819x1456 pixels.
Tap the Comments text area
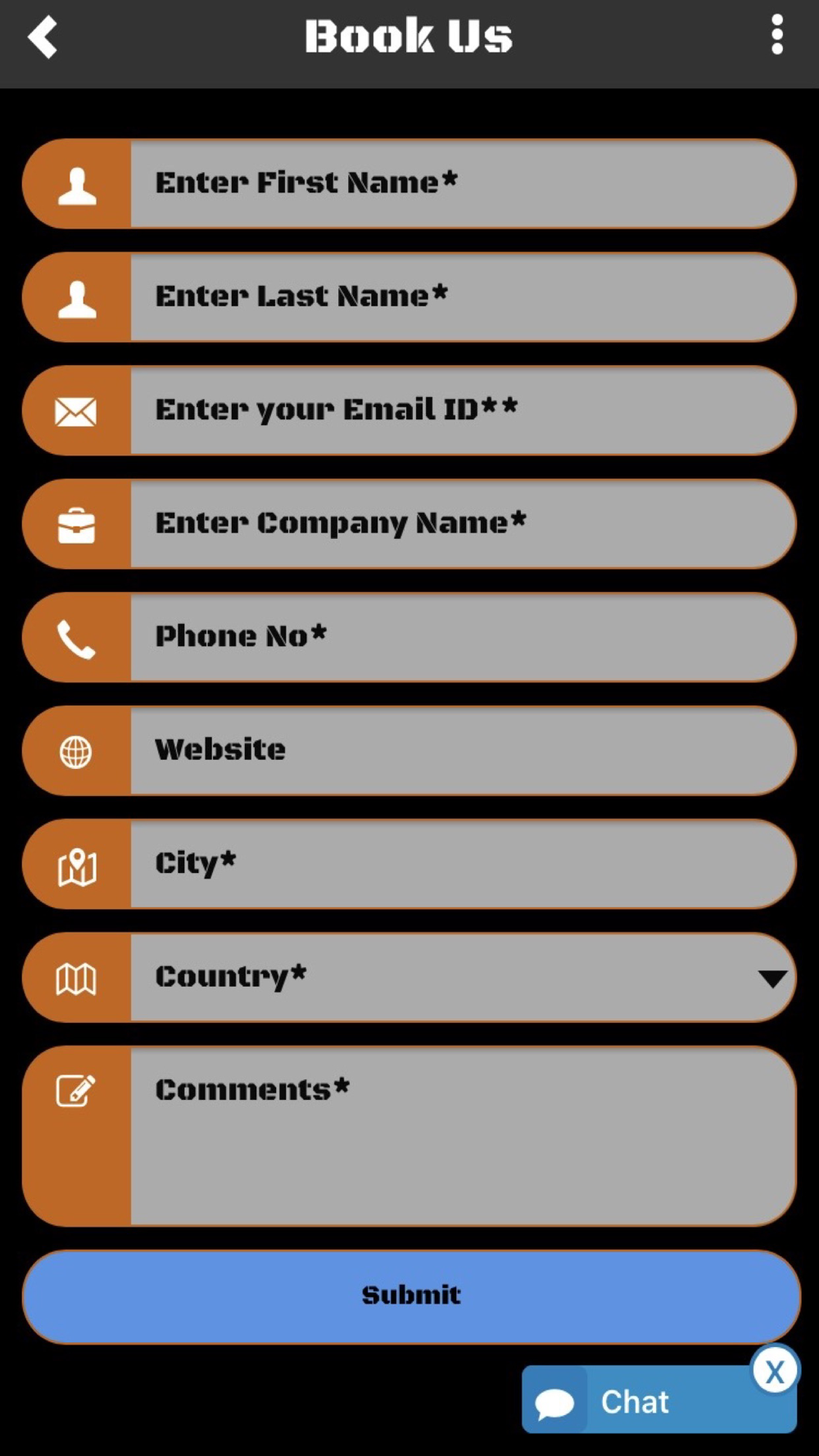coord(463,1136)
